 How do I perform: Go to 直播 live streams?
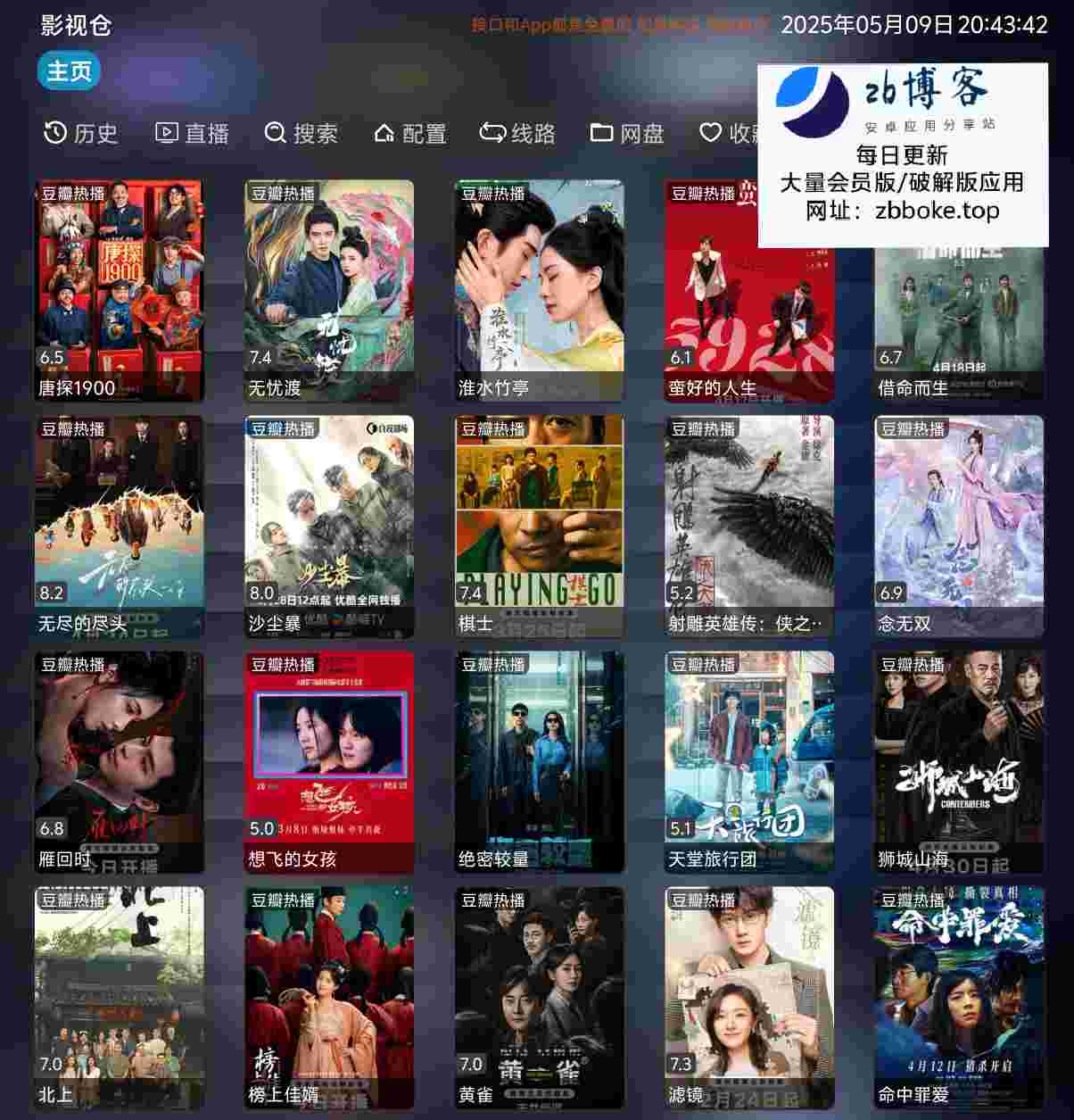[x=192, y=134]
